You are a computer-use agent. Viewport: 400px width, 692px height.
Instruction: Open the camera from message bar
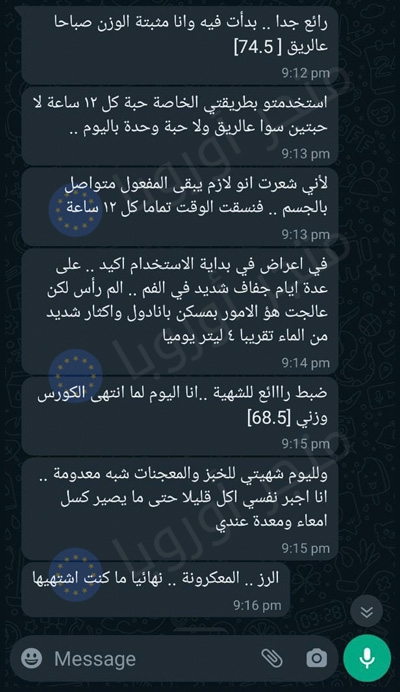317,658
